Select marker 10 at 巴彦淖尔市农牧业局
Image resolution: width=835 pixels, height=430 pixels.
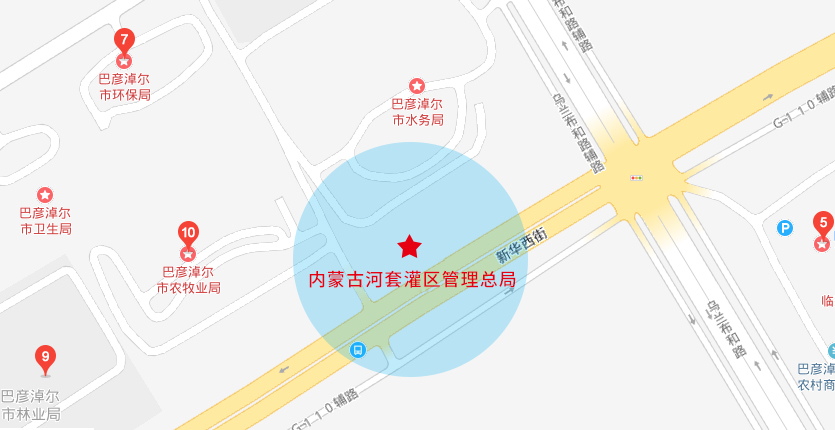pos(187,236)
